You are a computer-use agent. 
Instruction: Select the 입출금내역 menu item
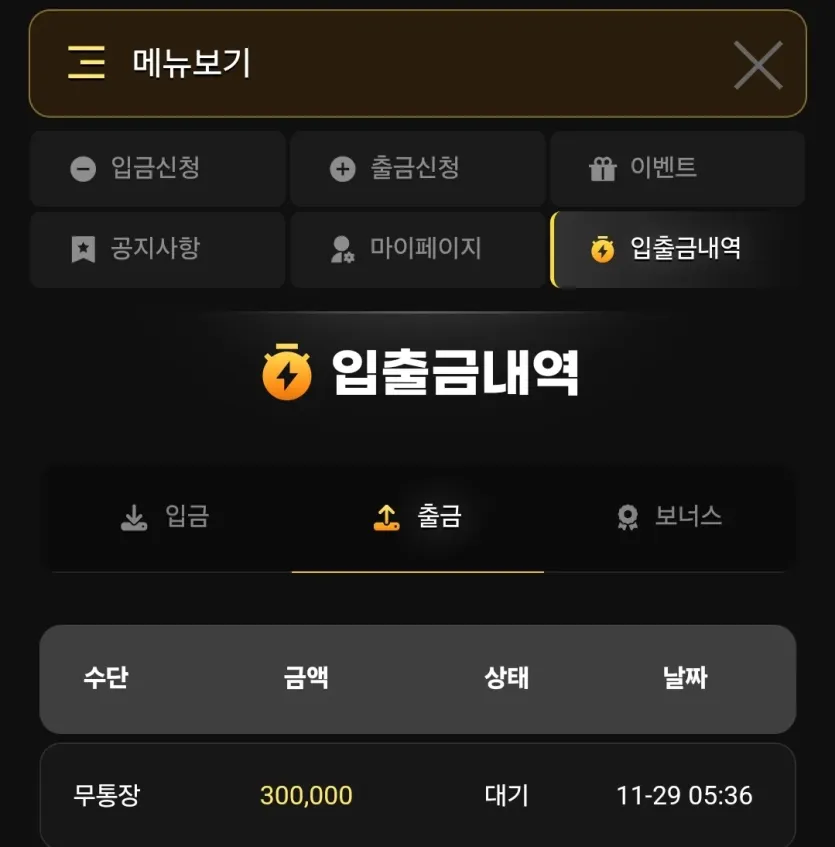point(677,249)
